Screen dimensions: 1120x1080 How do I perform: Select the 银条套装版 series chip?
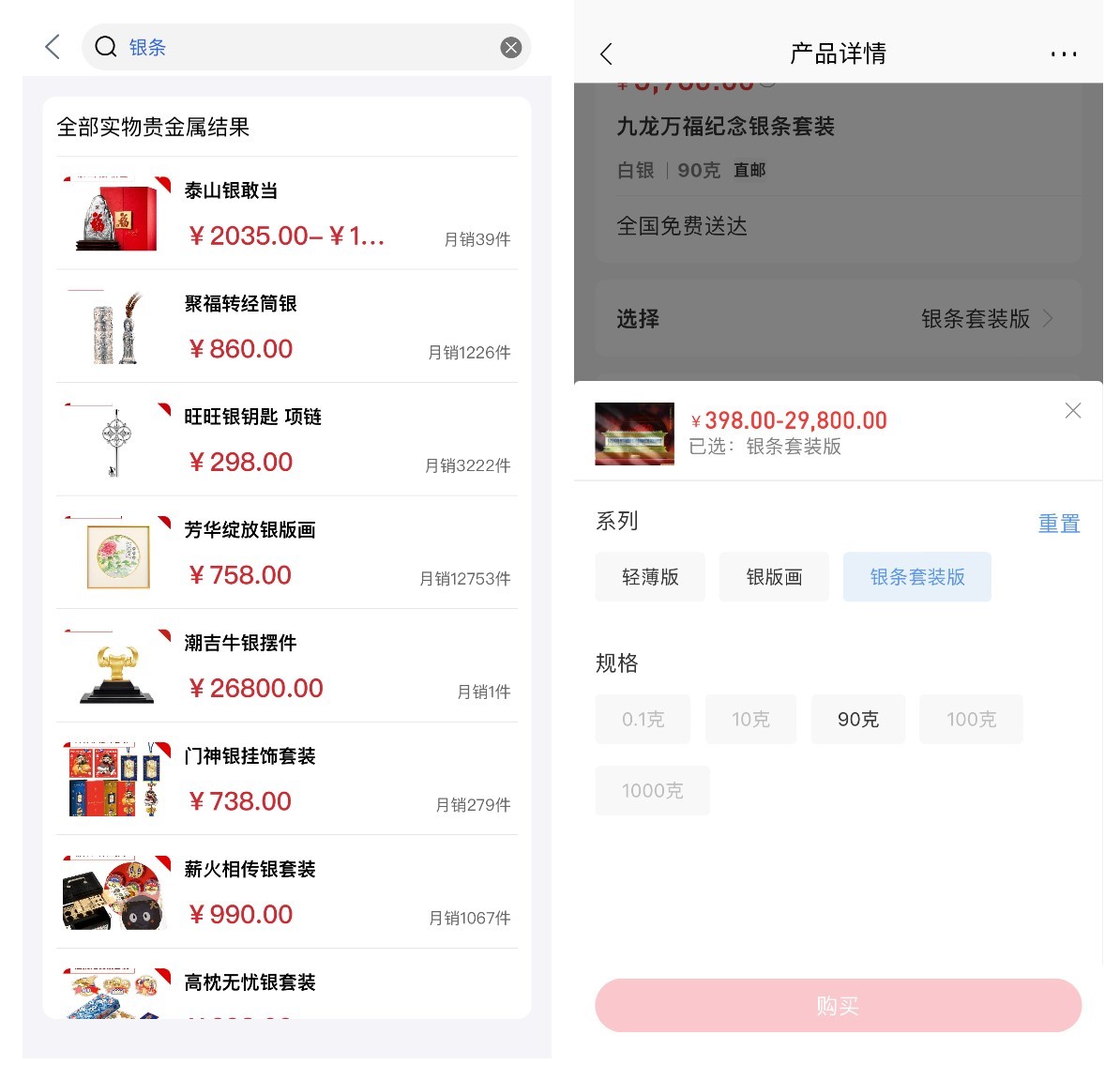[916, 577]
